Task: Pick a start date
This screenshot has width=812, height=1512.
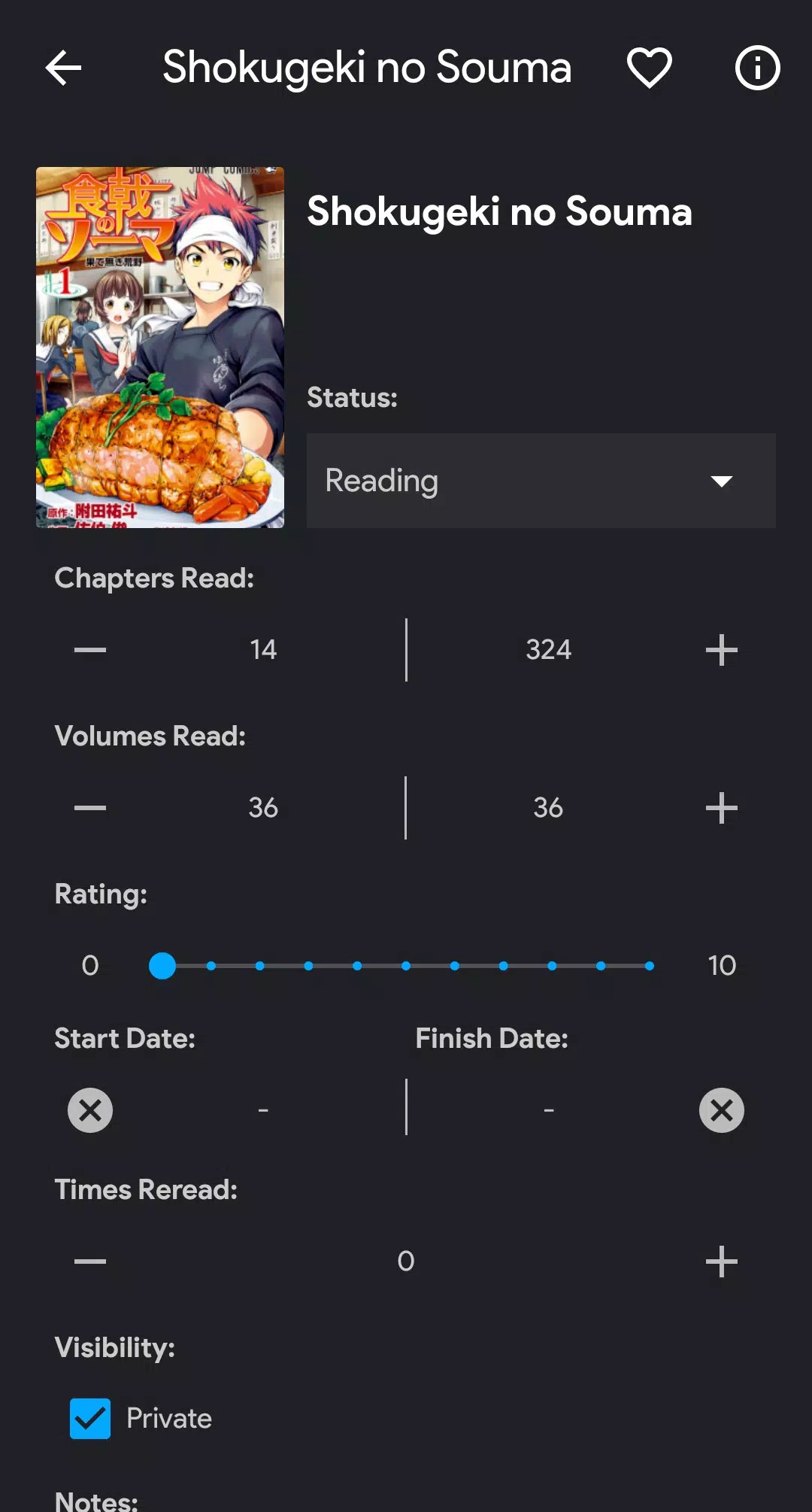Action: (263, 1110)
